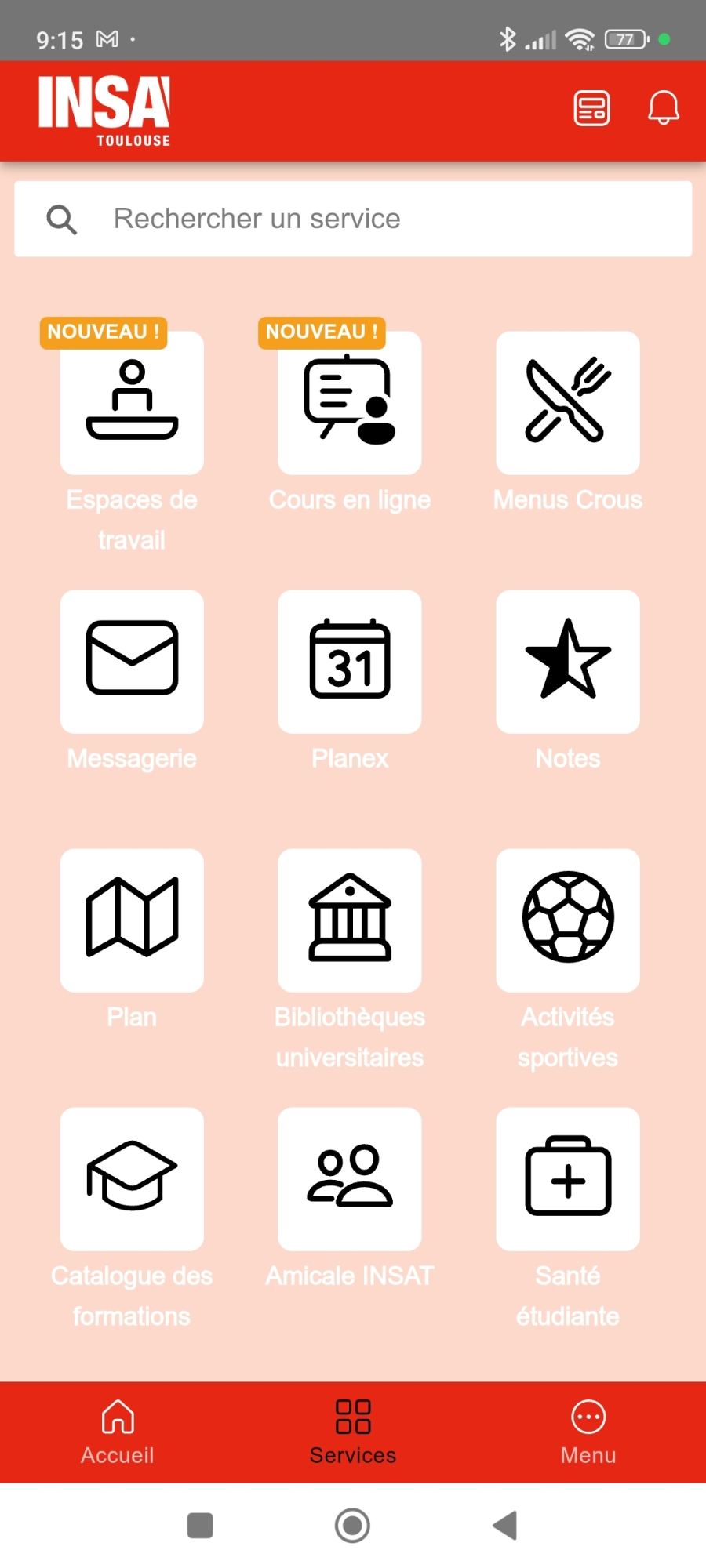
Task: Select the Services tab
Action: (x=353, y=1432)
